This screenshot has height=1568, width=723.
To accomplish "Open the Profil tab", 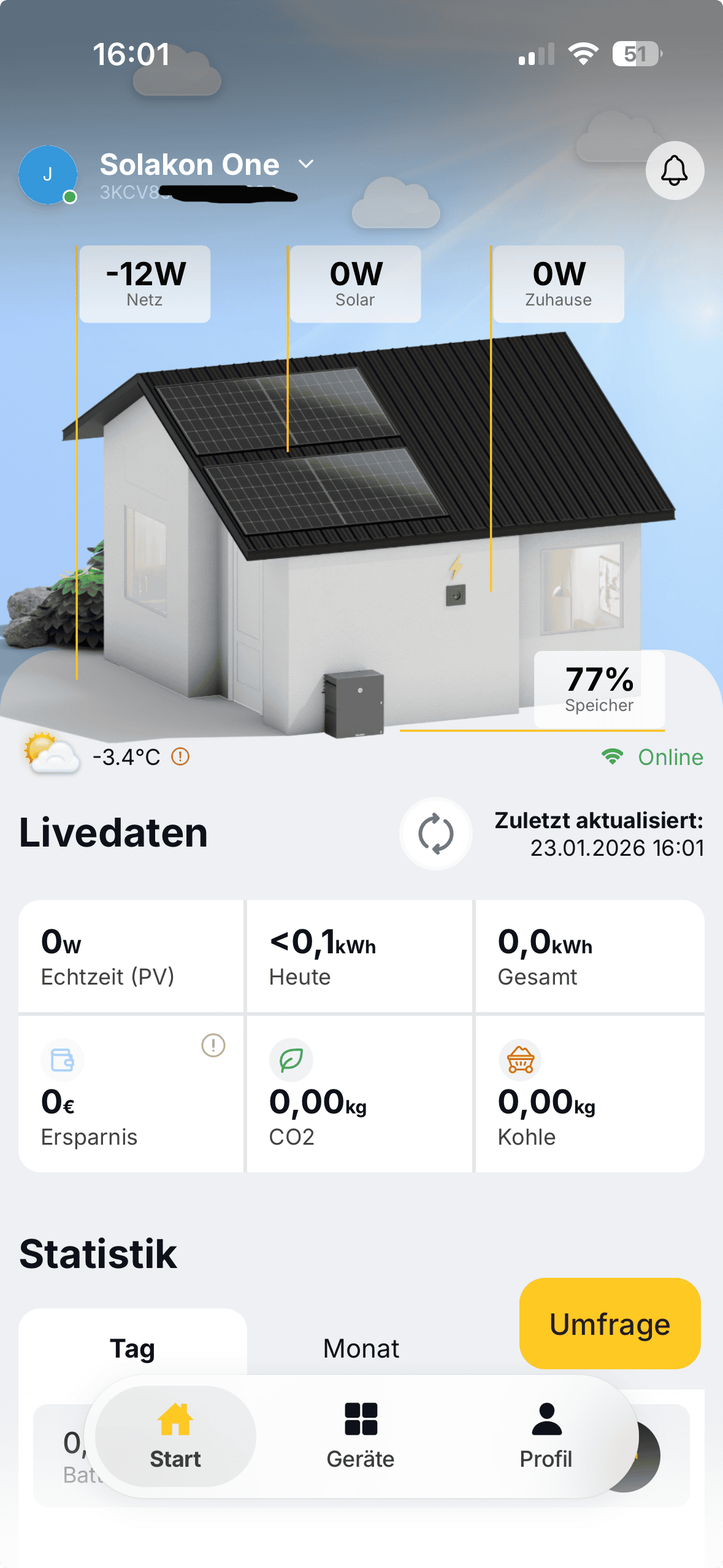I will coord(546,1435).
